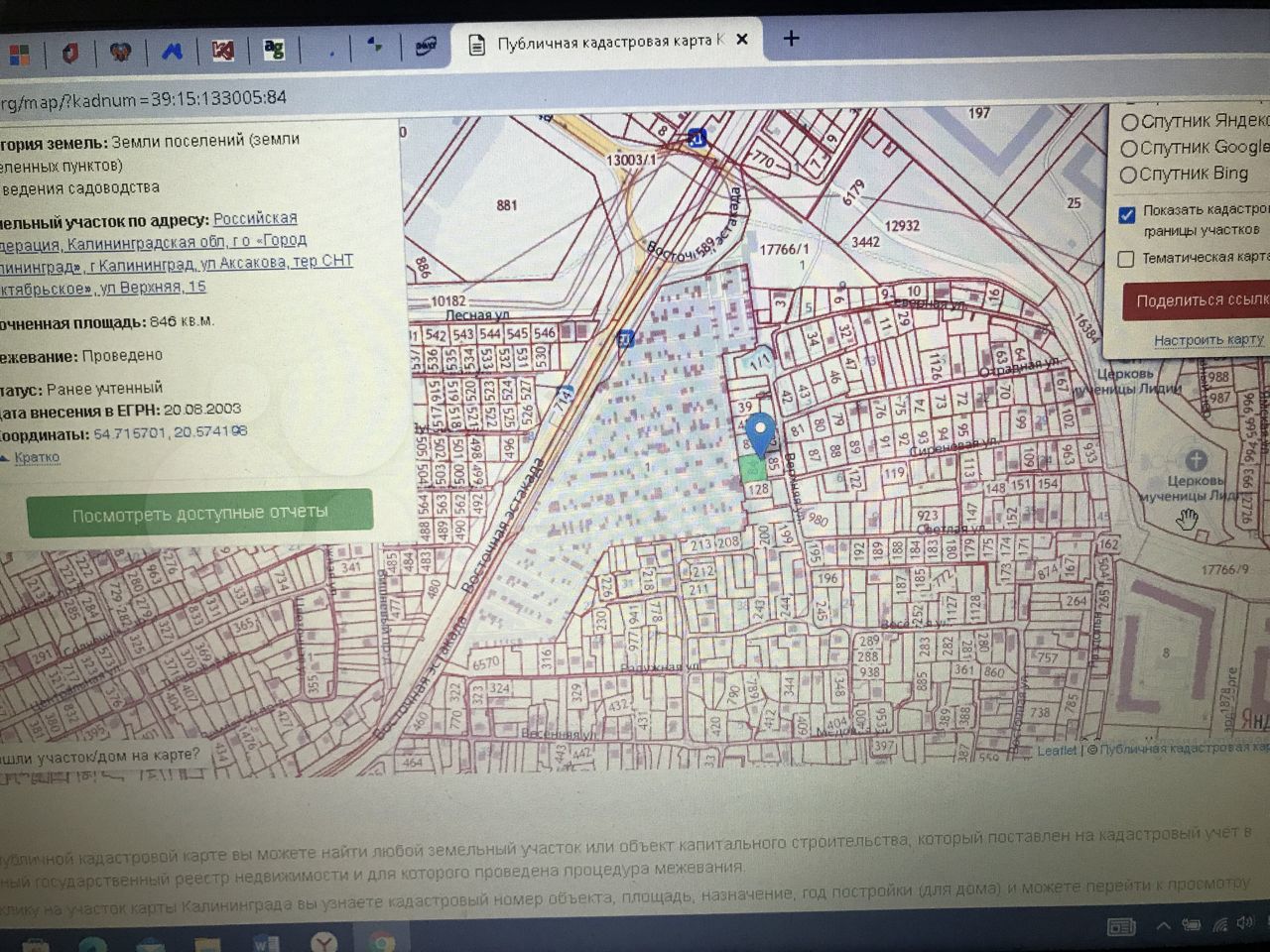This screenshot has width=1270, height=952.
Task: Focus the browser address bar
Action: pos(397,98)
